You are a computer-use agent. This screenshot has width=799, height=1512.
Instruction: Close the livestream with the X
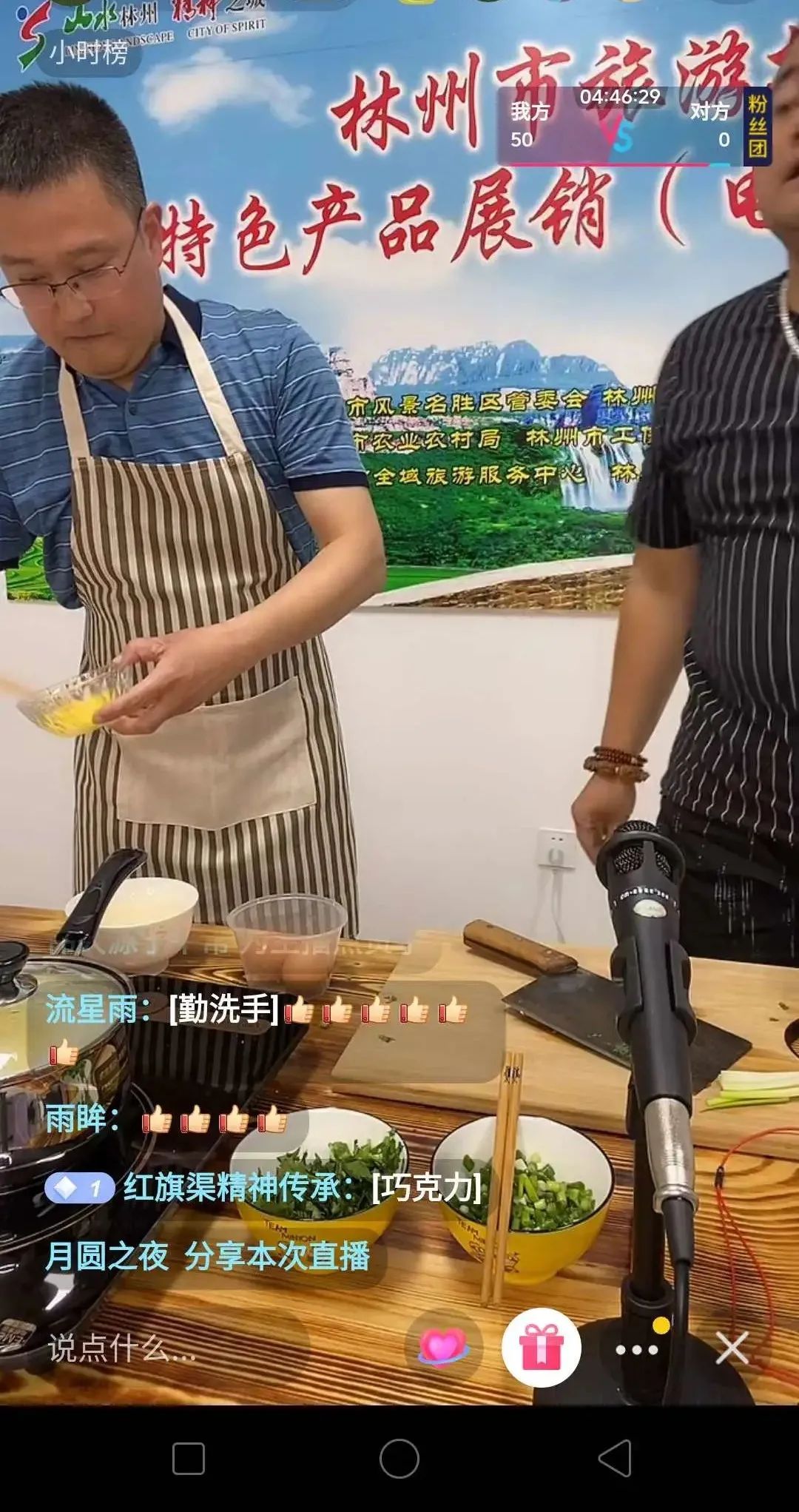[732, 1348]
